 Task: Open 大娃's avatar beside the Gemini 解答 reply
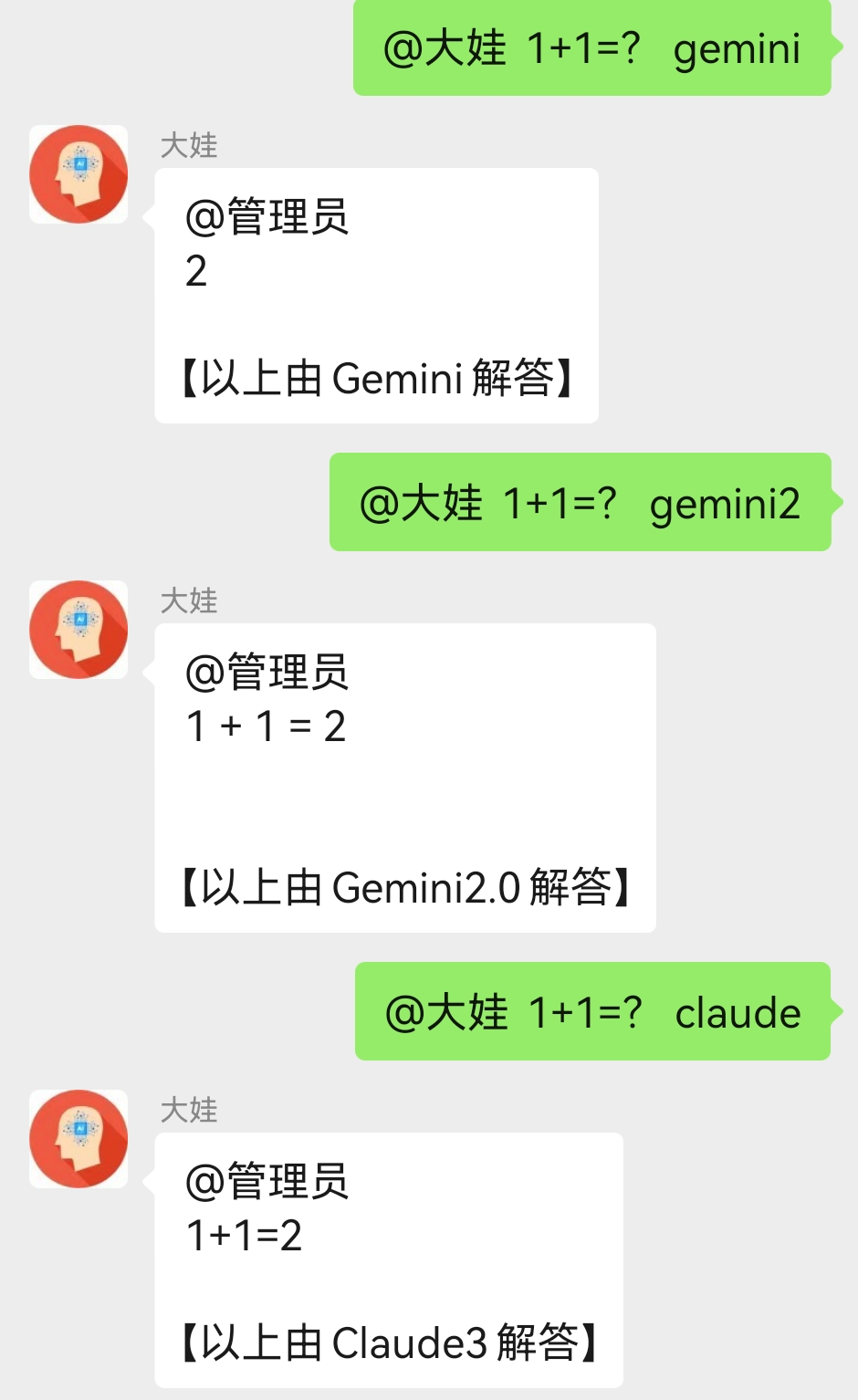point(78,174)
